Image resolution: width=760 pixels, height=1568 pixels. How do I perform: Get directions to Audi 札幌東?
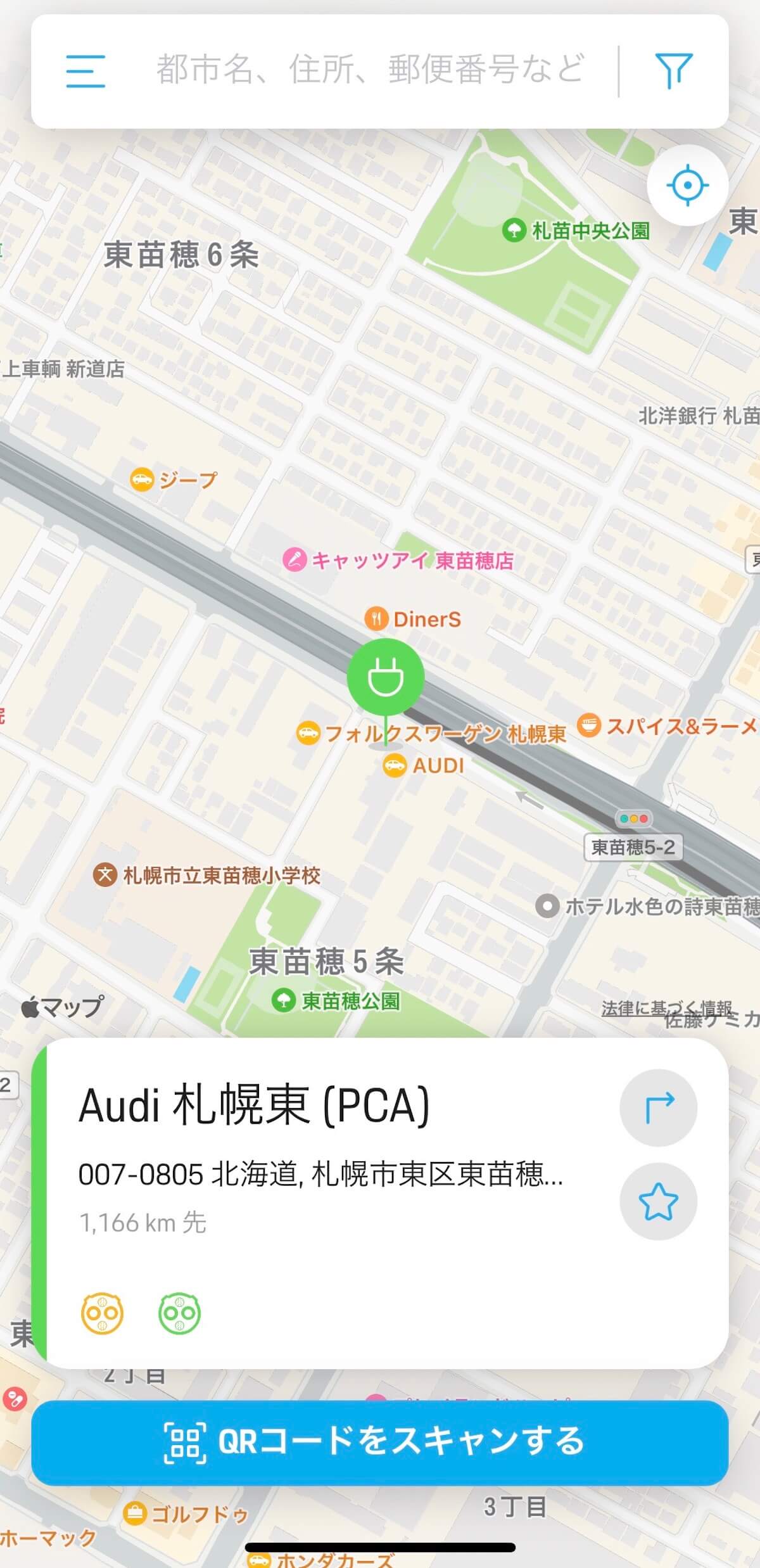[658, 1108]
